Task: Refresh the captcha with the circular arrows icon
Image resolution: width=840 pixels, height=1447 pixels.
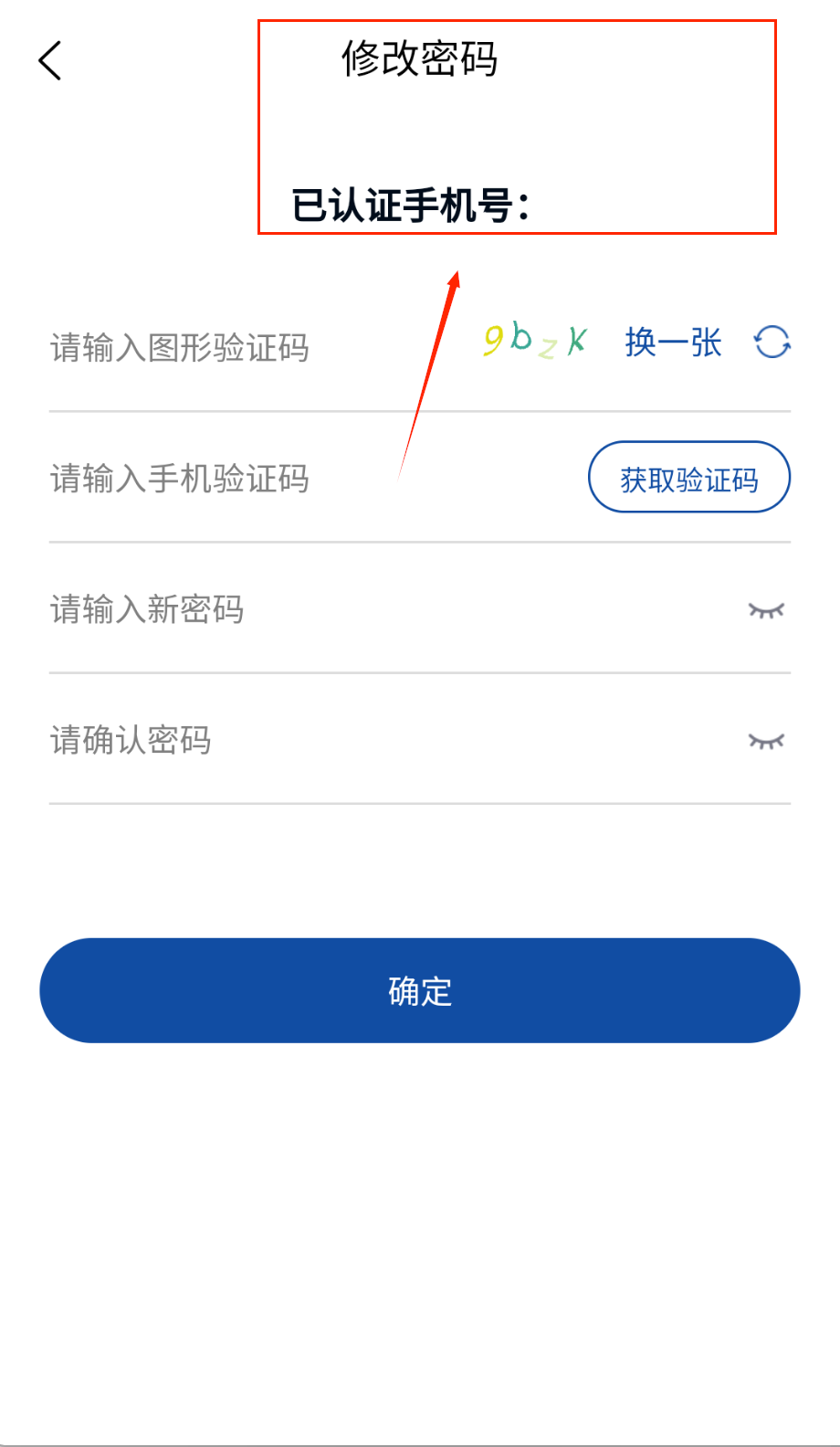Action: pos(772,343)
